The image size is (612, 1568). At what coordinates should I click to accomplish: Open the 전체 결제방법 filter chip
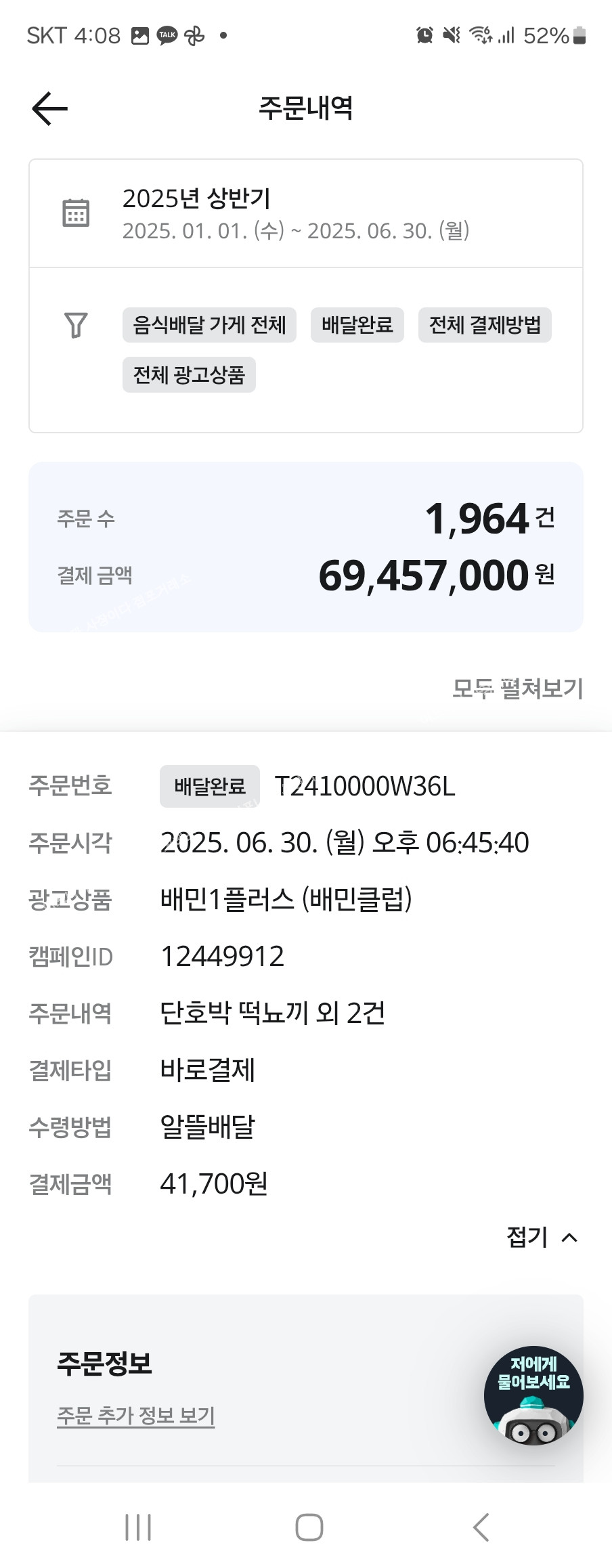coord(484,325)
